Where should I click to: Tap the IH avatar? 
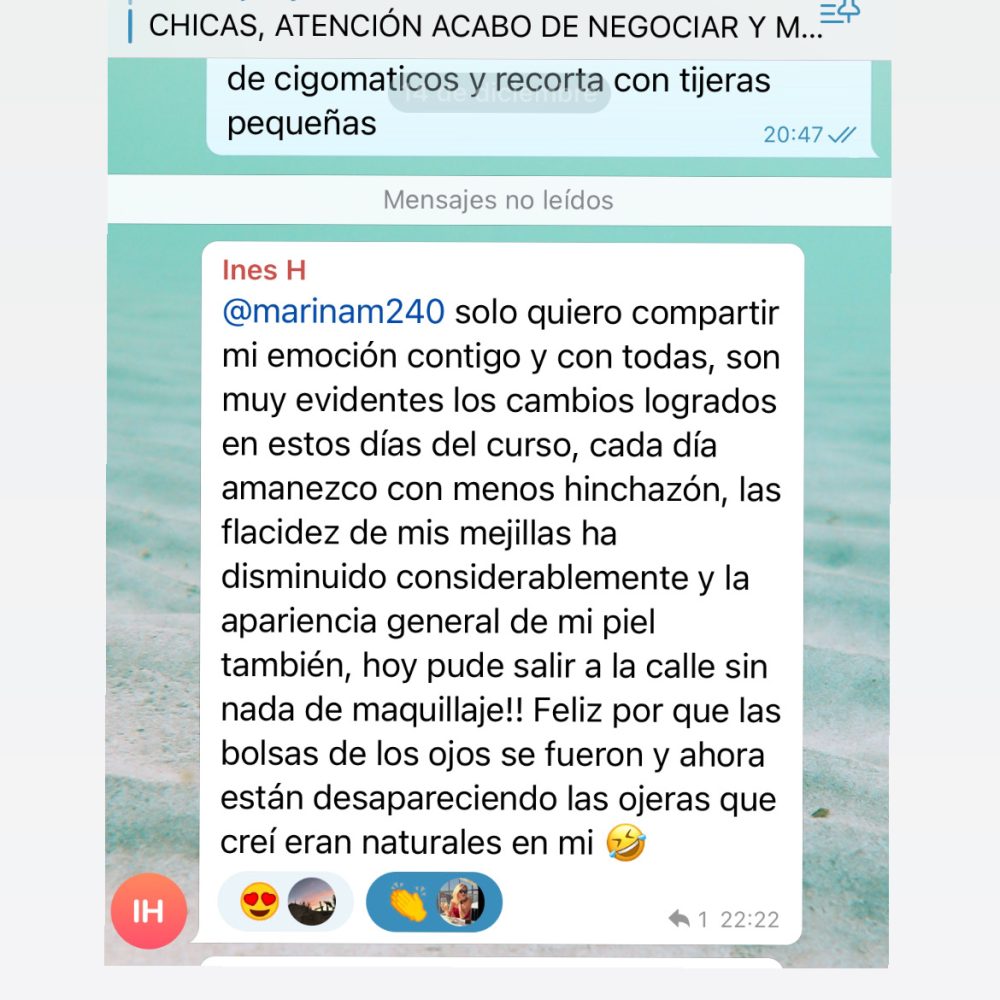pyautogui.click(x=148, y=911)
